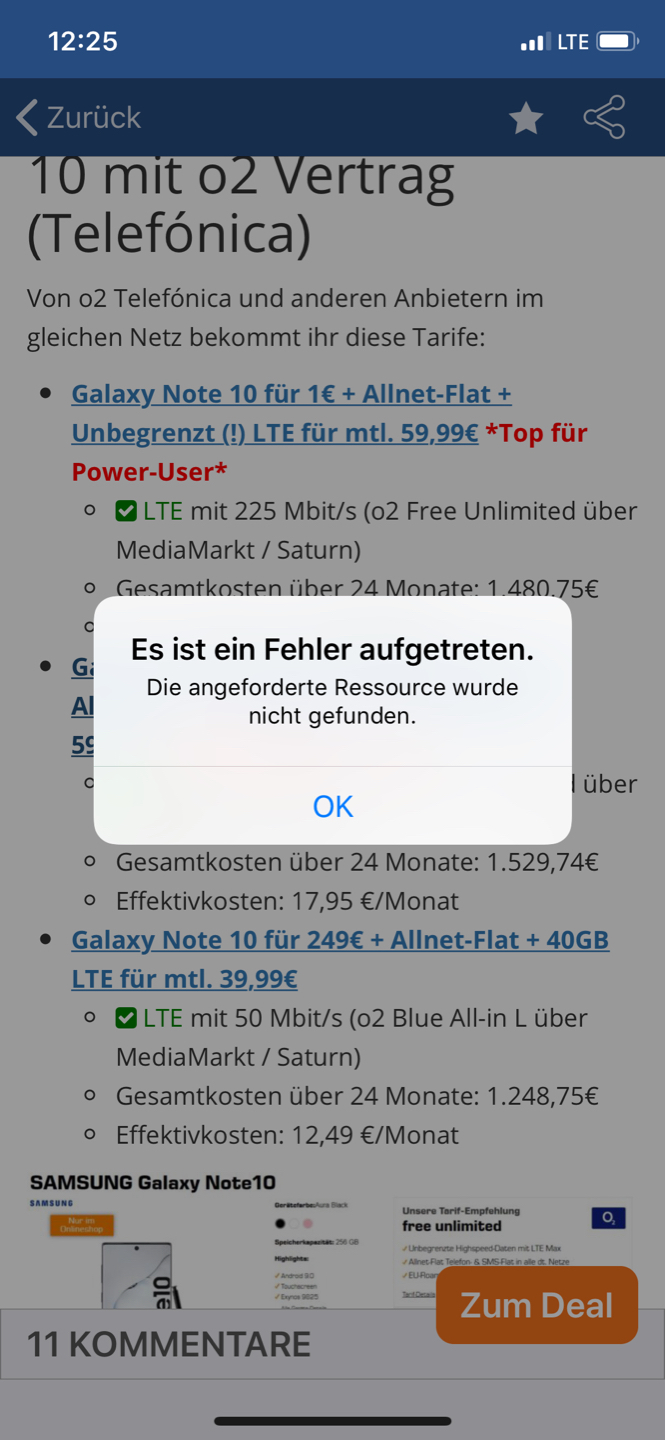
Task: Open the 11 Kommentare section
Action: click(168, 1344)
